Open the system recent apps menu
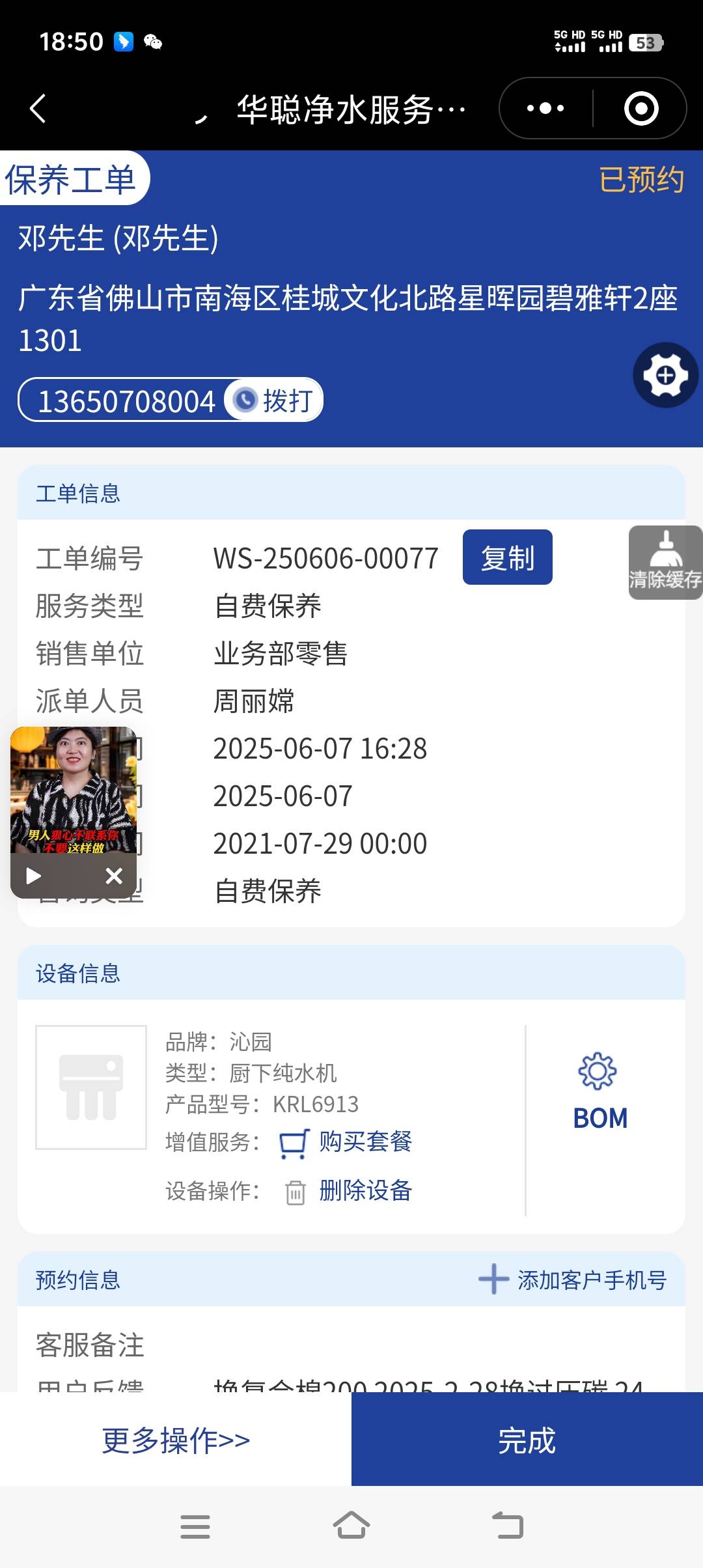 tap(195, 1526)
